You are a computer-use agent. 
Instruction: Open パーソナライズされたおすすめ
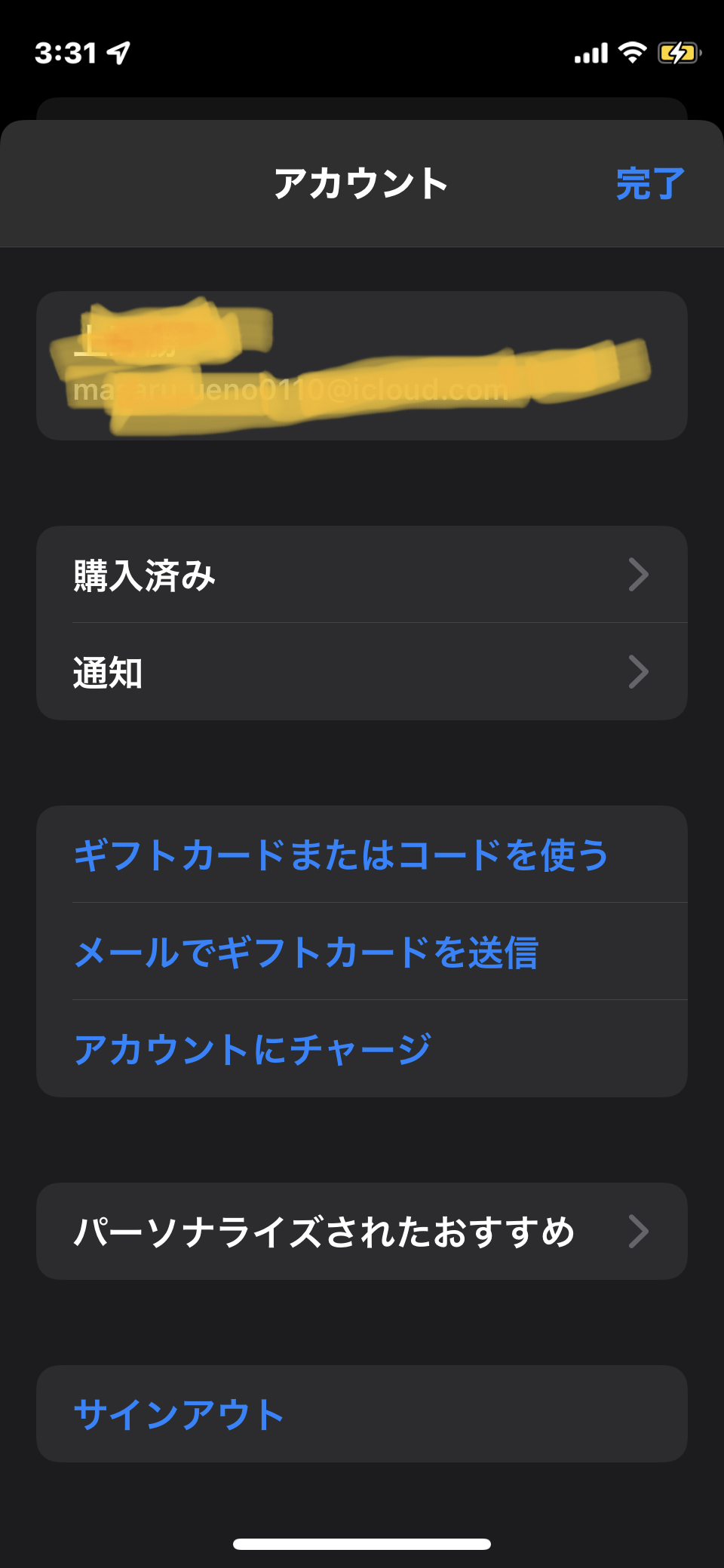[362, 1232]
